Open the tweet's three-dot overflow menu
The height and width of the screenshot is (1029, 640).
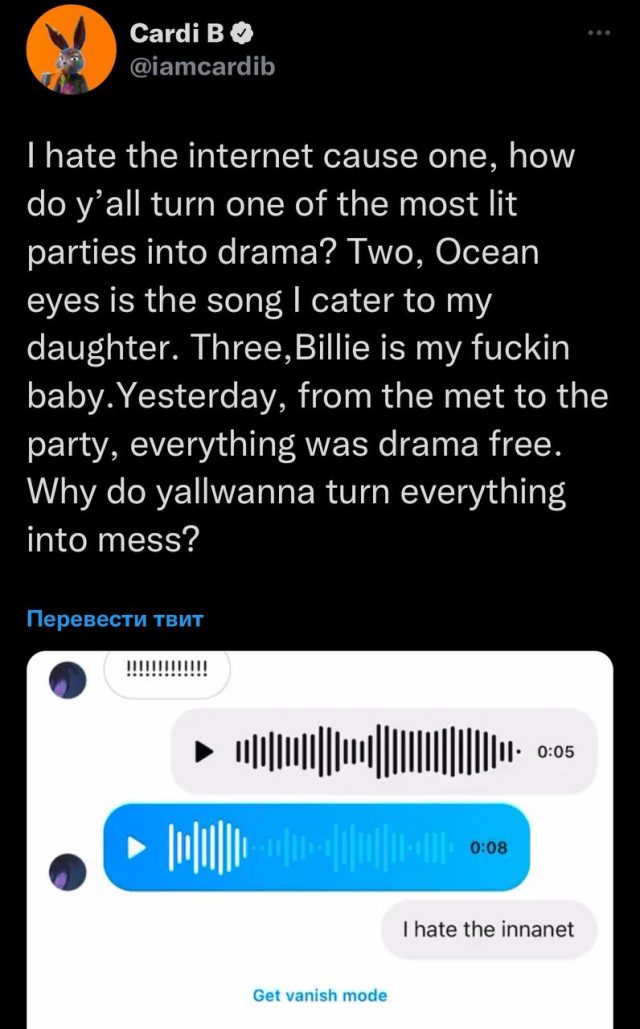(599, 34)
